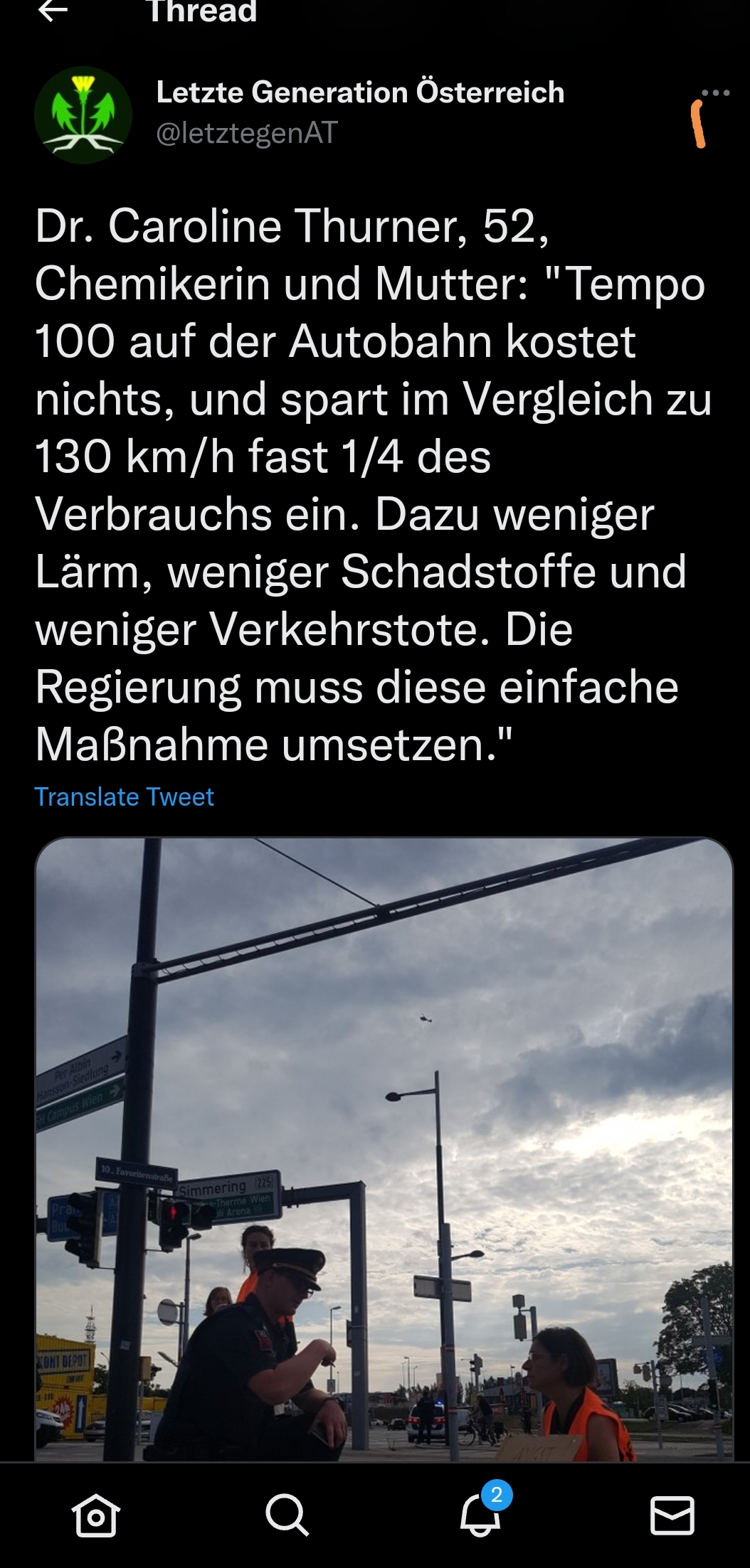
Task: Tap Translate Tweet
Action: [x=124, y=797]
